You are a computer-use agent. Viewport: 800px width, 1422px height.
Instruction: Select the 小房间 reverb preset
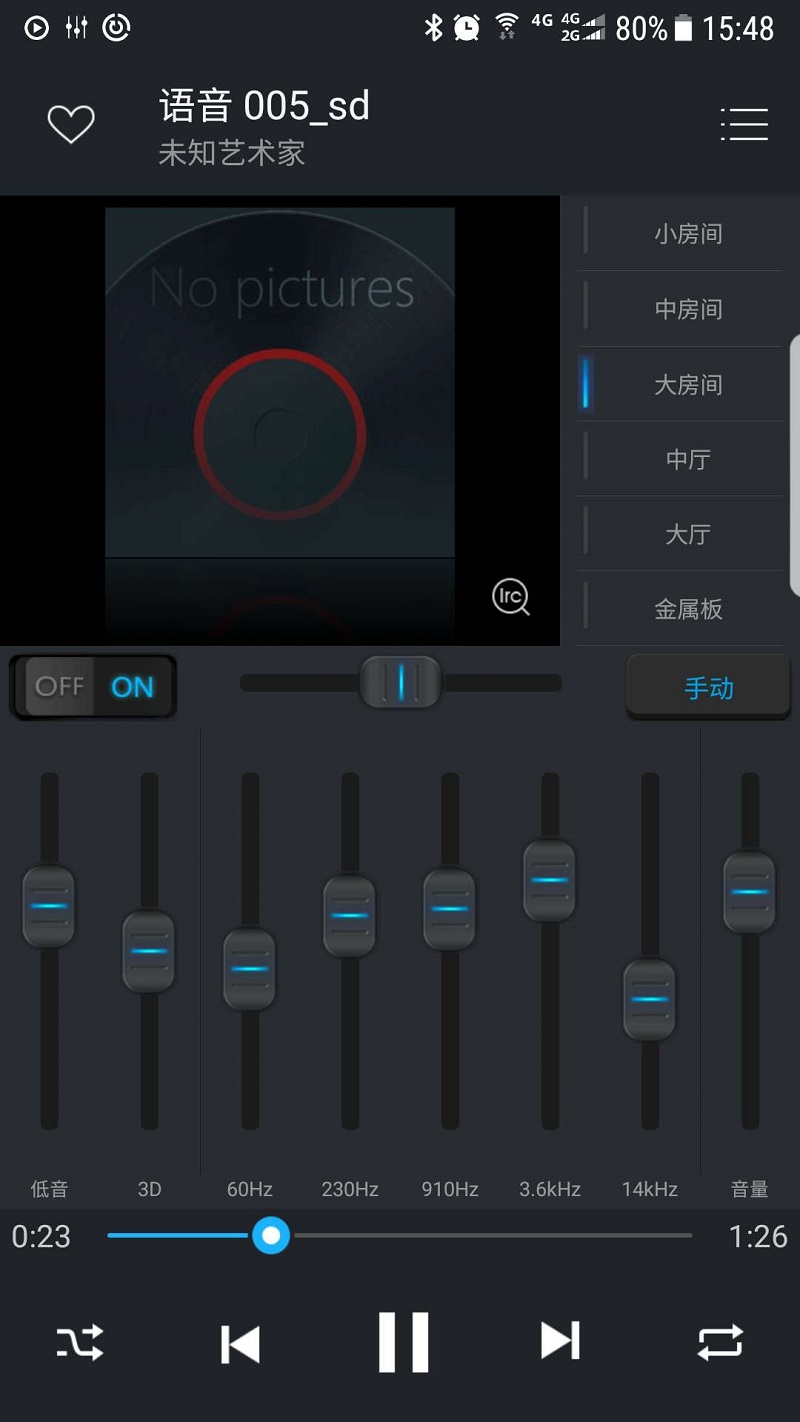point(688,234)
